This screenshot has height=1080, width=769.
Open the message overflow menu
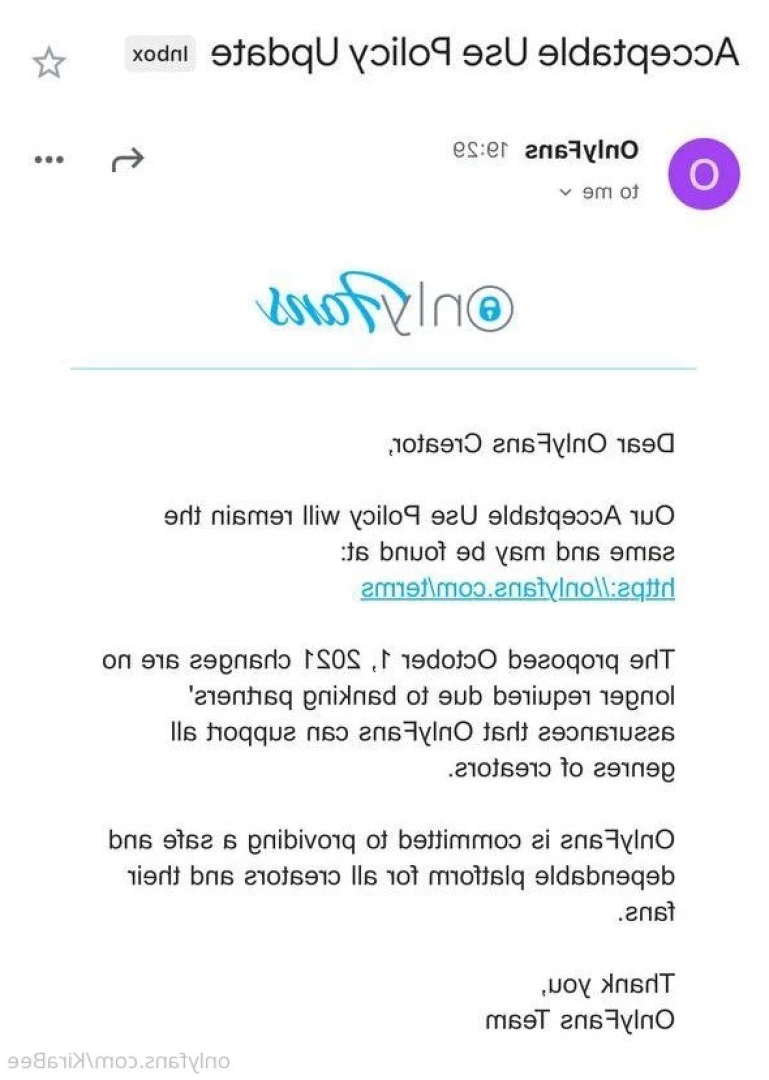pyautogui.click(x=48, y=160)
